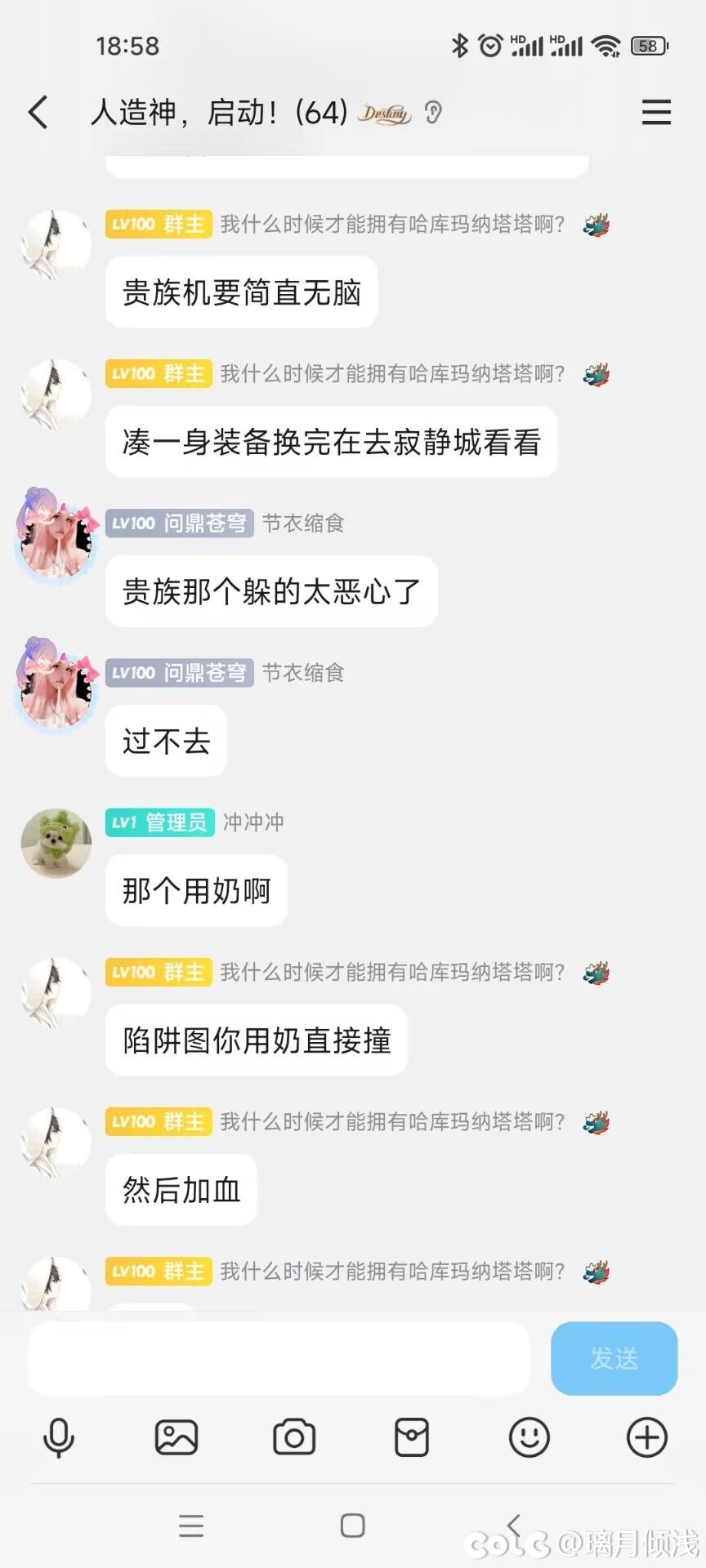Open group owner's avatar beside 贵族机要简直无脑
The width and height of the screenshot is (706, 1568).
click(x=56, y=245)
